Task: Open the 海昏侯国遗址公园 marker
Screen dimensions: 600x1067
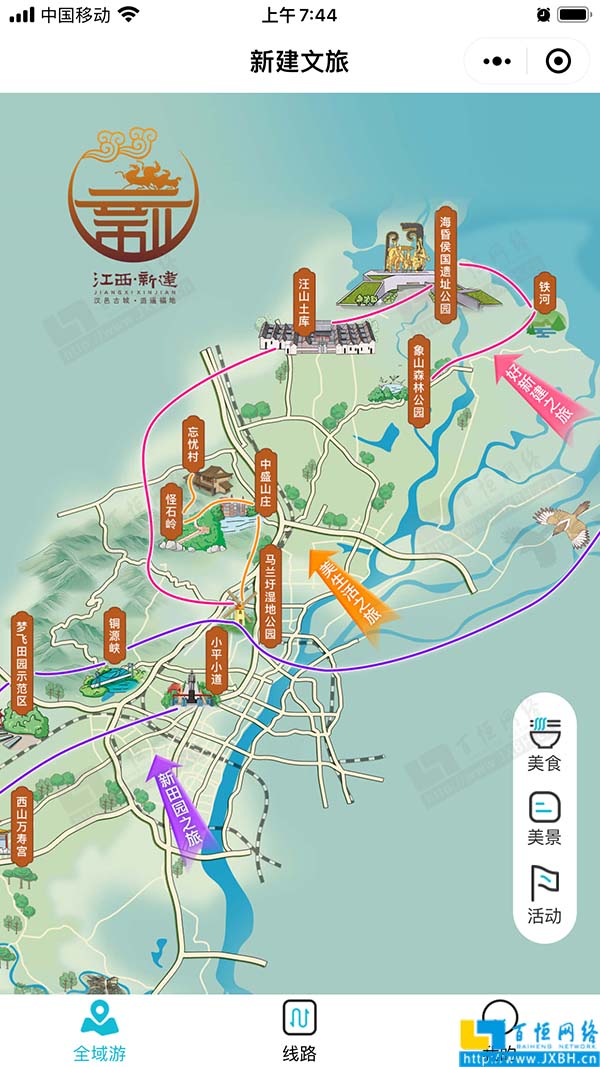Action: coord(446,263)
